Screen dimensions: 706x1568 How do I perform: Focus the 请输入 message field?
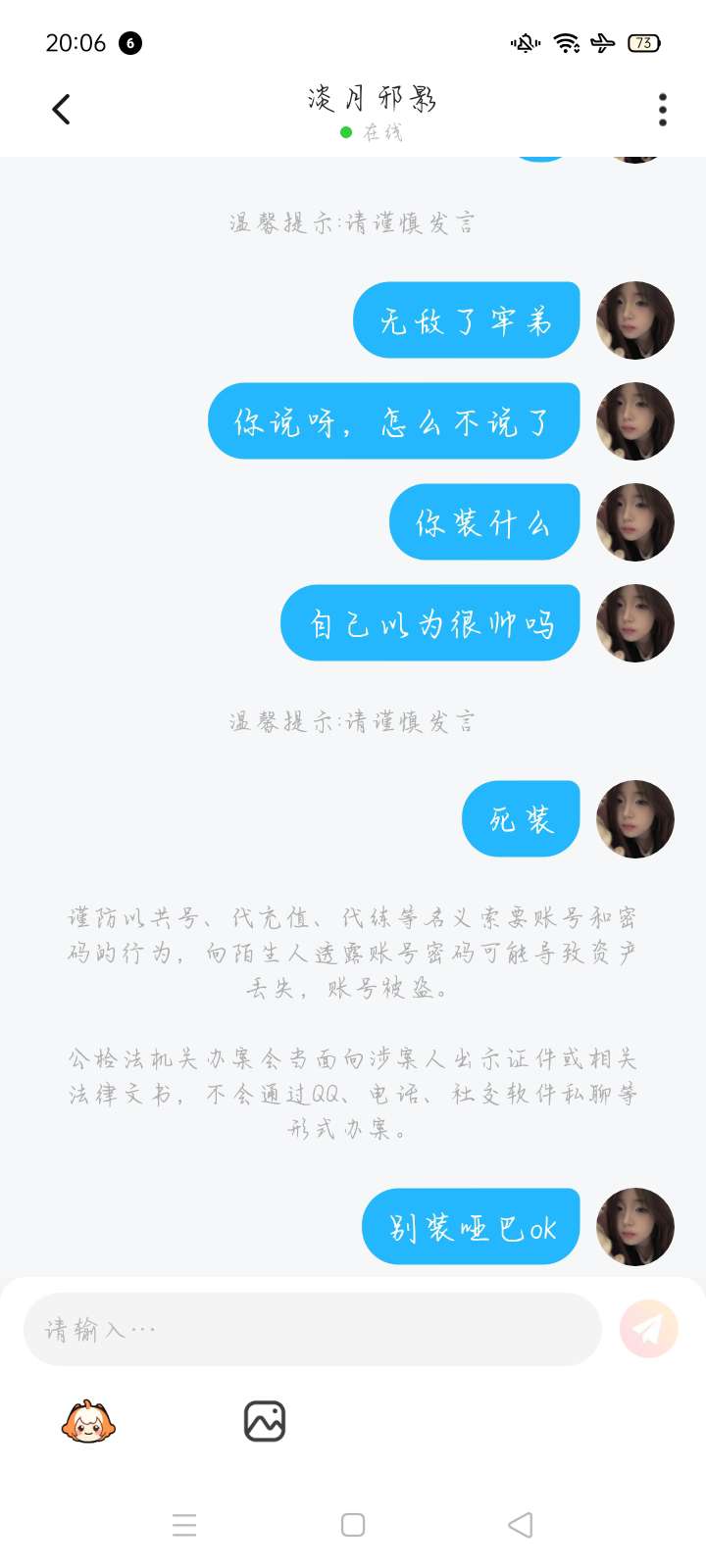click(x=312, y=1330)
